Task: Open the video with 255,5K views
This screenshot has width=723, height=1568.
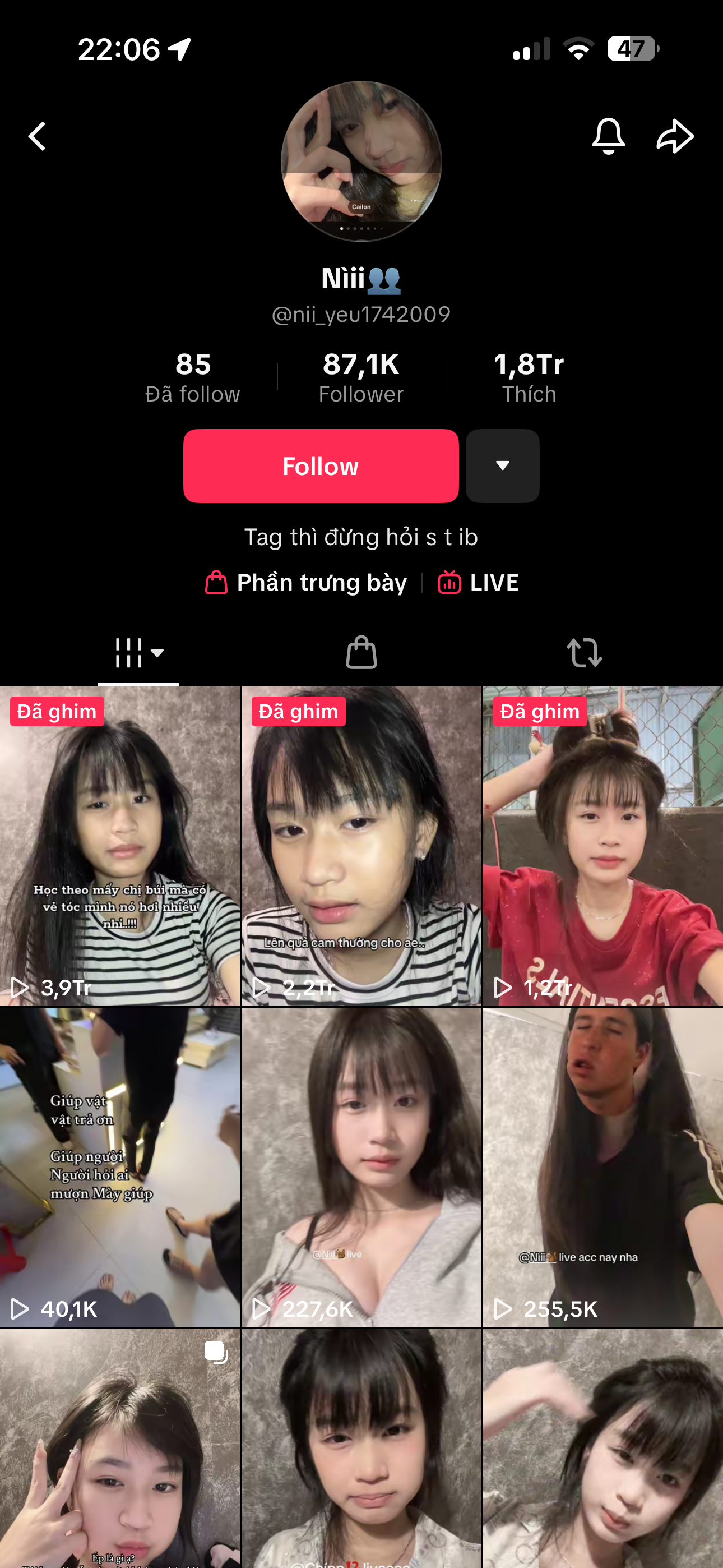Action: click(x=602, y=1168)
